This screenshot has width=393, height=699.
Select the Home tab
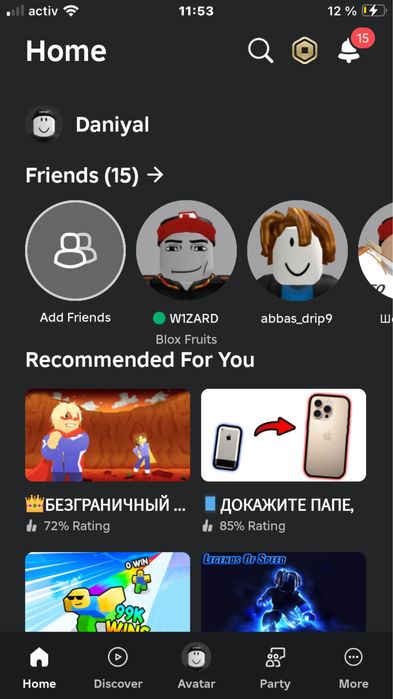click(x=39, y=667)
